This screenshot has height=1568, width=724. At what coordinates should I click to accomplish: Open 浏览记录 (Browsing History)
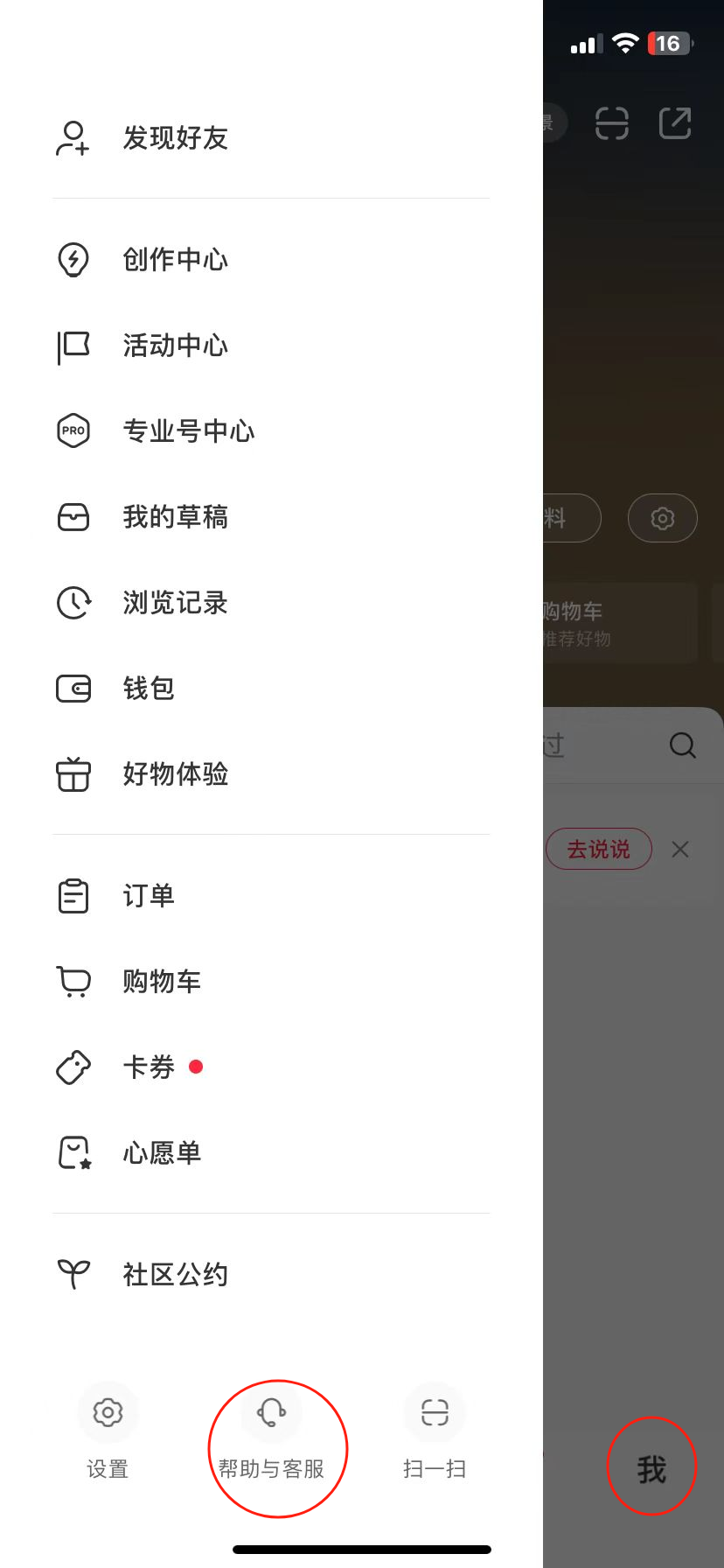pos(175,602)
